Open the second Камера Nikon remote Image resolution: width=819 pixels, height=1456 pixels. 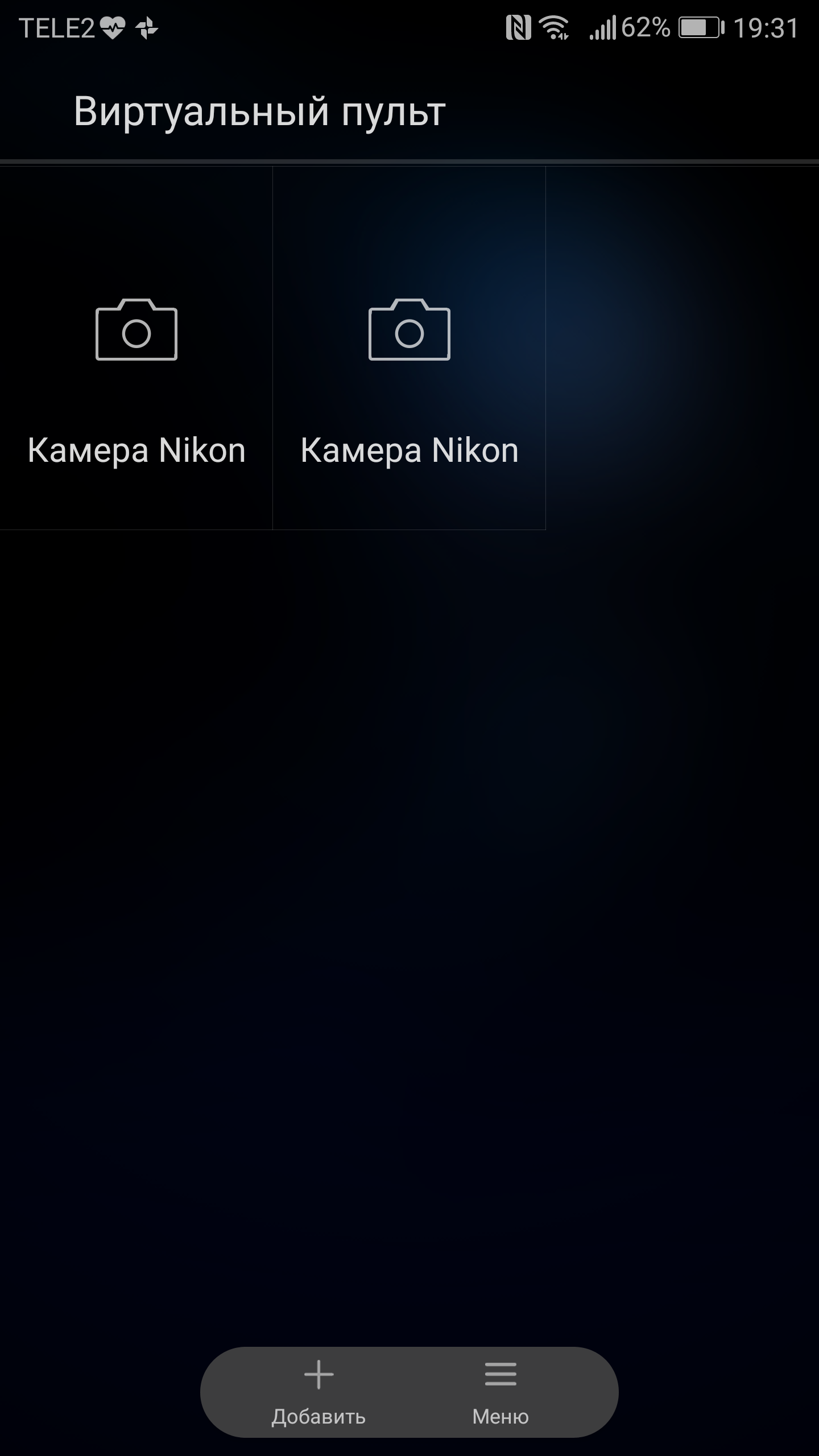point(409,348)
